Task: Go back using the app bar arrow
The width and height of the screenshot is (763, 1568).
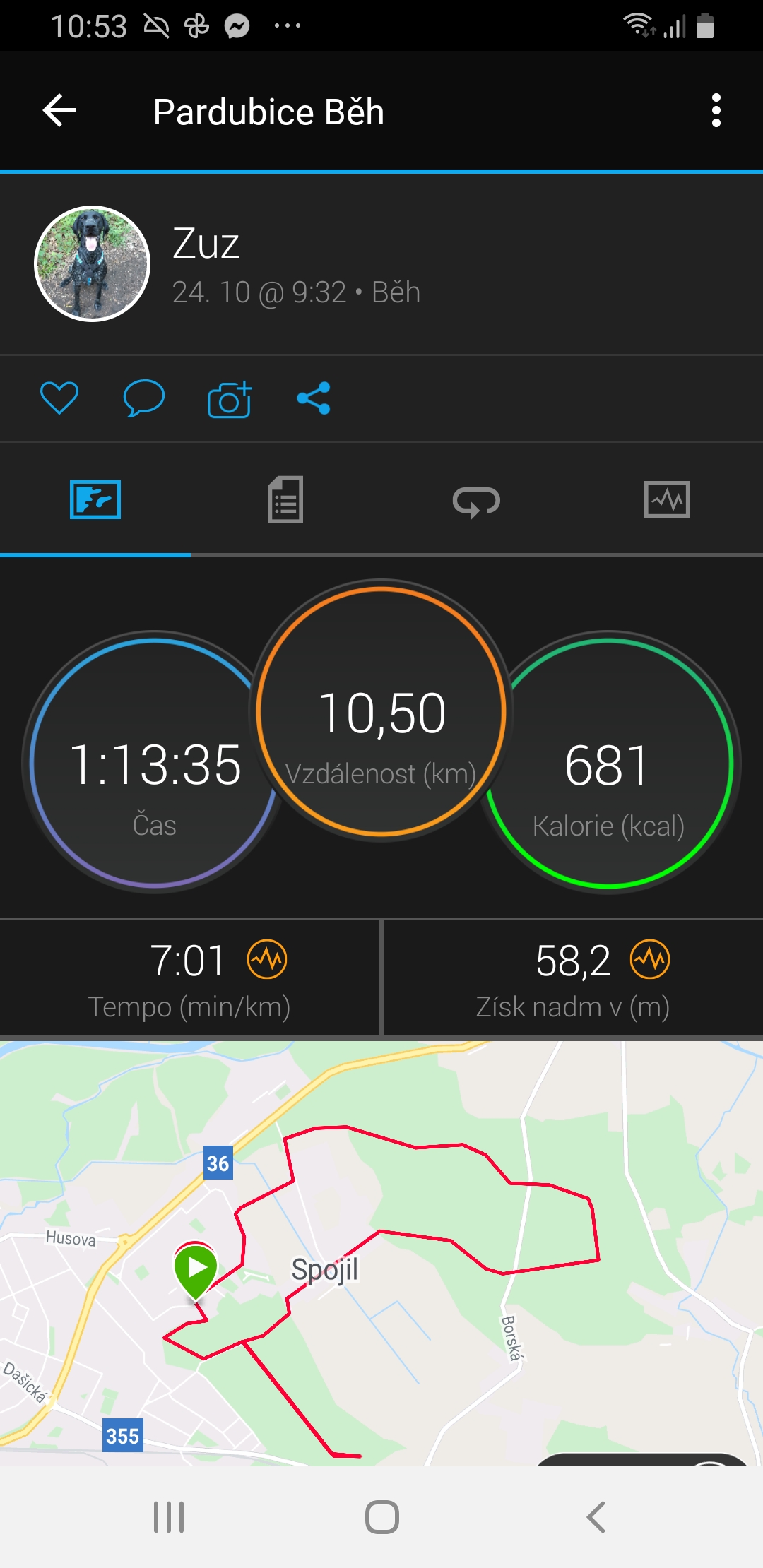Action: pos(60,111)
